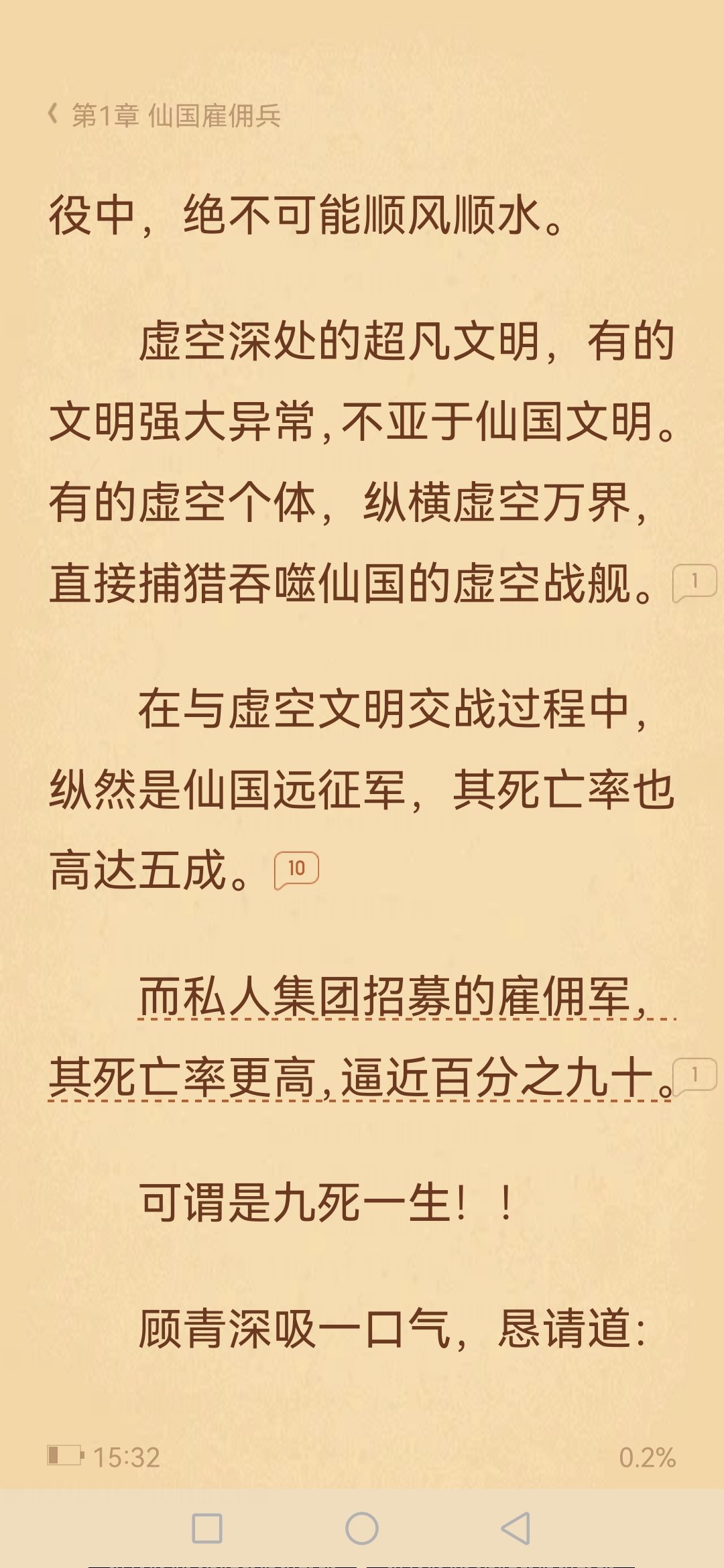
Task: Go back via the chapter title arrow
Action: pyautogui.click(x=54, y=115)
